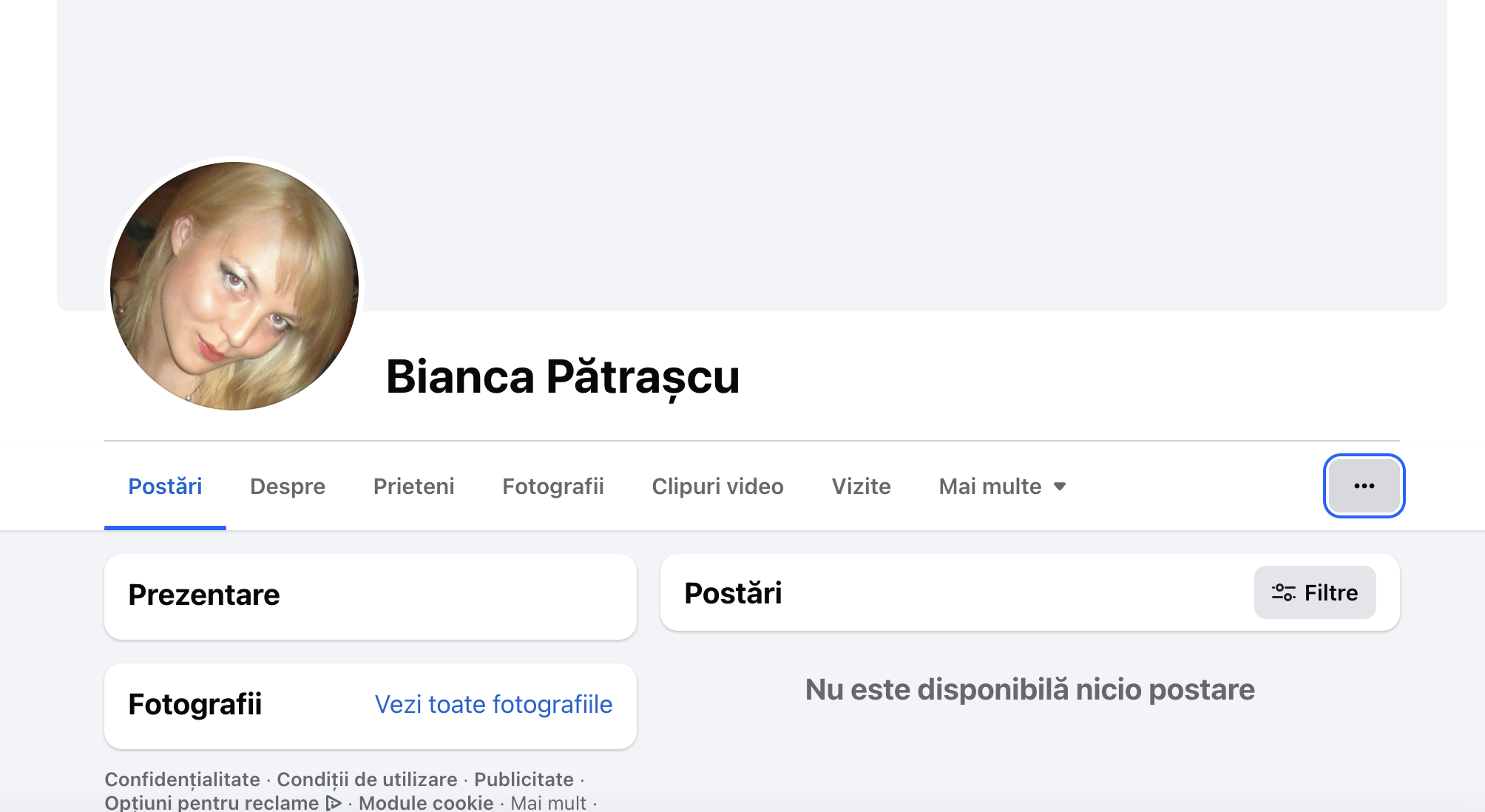The height and width of the screenshot is (812, 1485).
Task: Select the Postări tab
Action: pos(165,486)
